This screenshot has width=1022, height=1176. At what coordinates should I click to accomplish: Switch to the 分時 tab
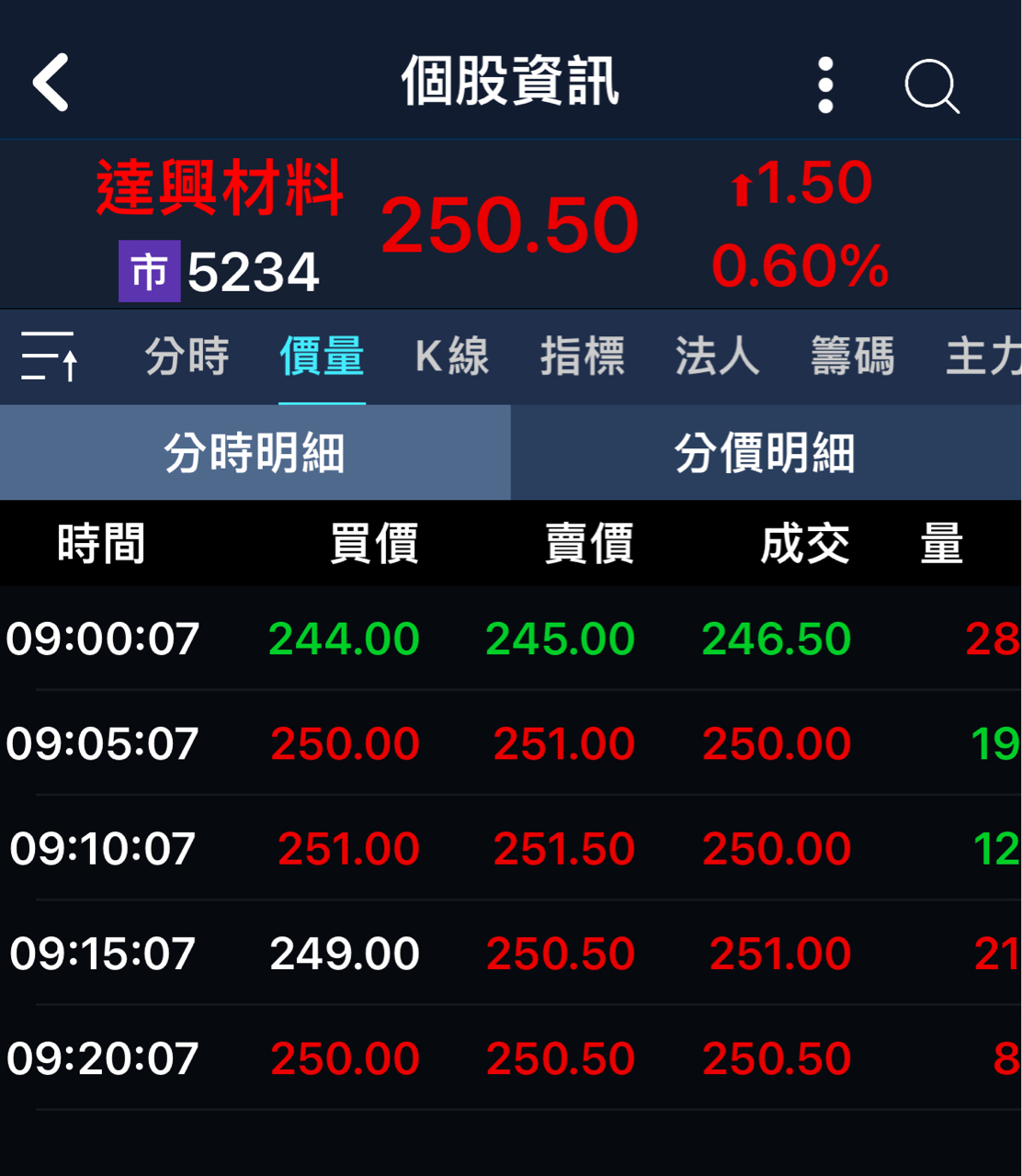click(187, 356)
